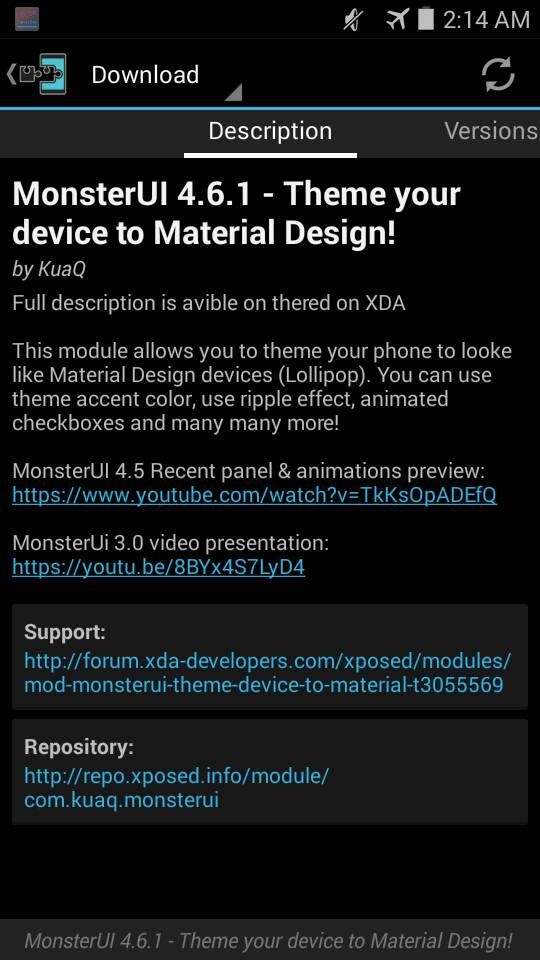This screenshot has width=540, height=960.
Task: Go back via the Xposed app icon
Action: tap(37, 74)
